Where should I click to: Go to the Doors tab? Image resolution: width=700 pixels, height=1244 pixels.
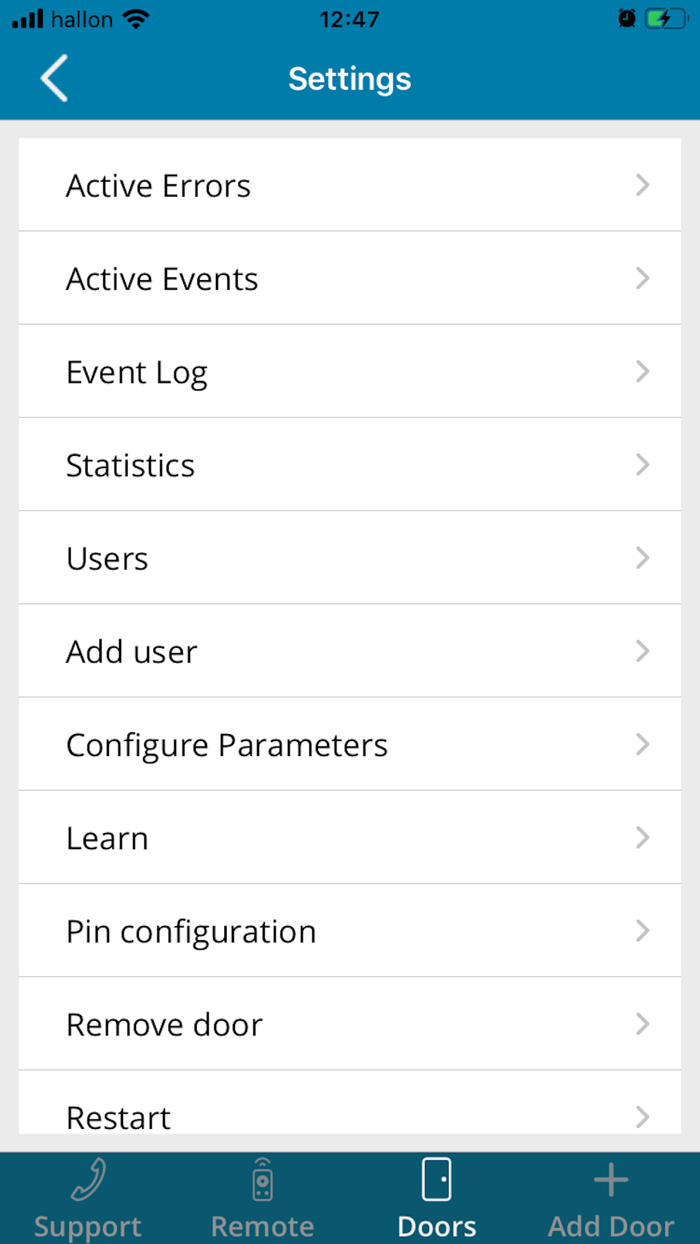pos(437,1200)
